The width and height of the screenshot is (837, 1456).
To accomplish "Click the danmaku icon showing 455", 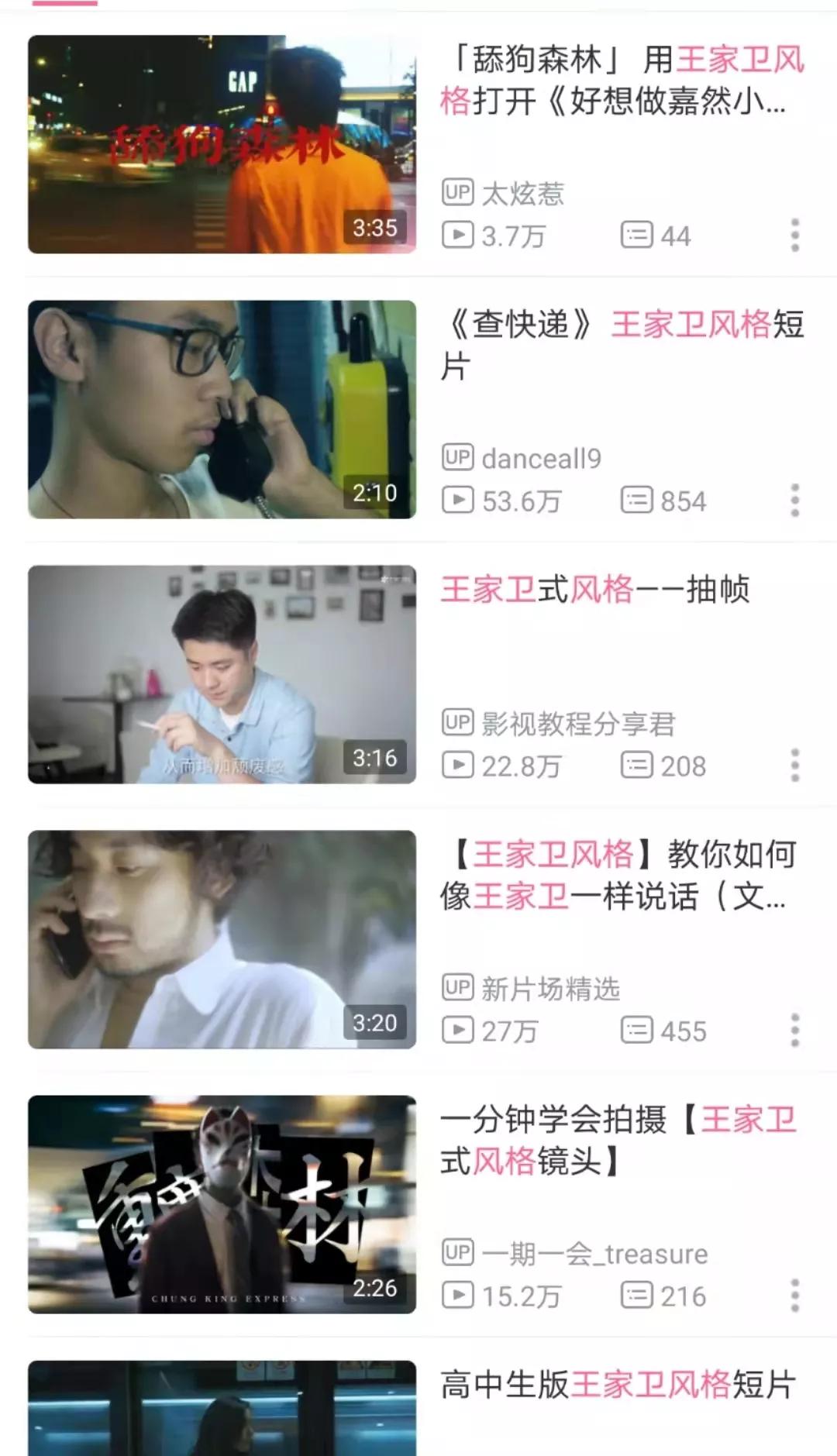I will point(639,1031).
